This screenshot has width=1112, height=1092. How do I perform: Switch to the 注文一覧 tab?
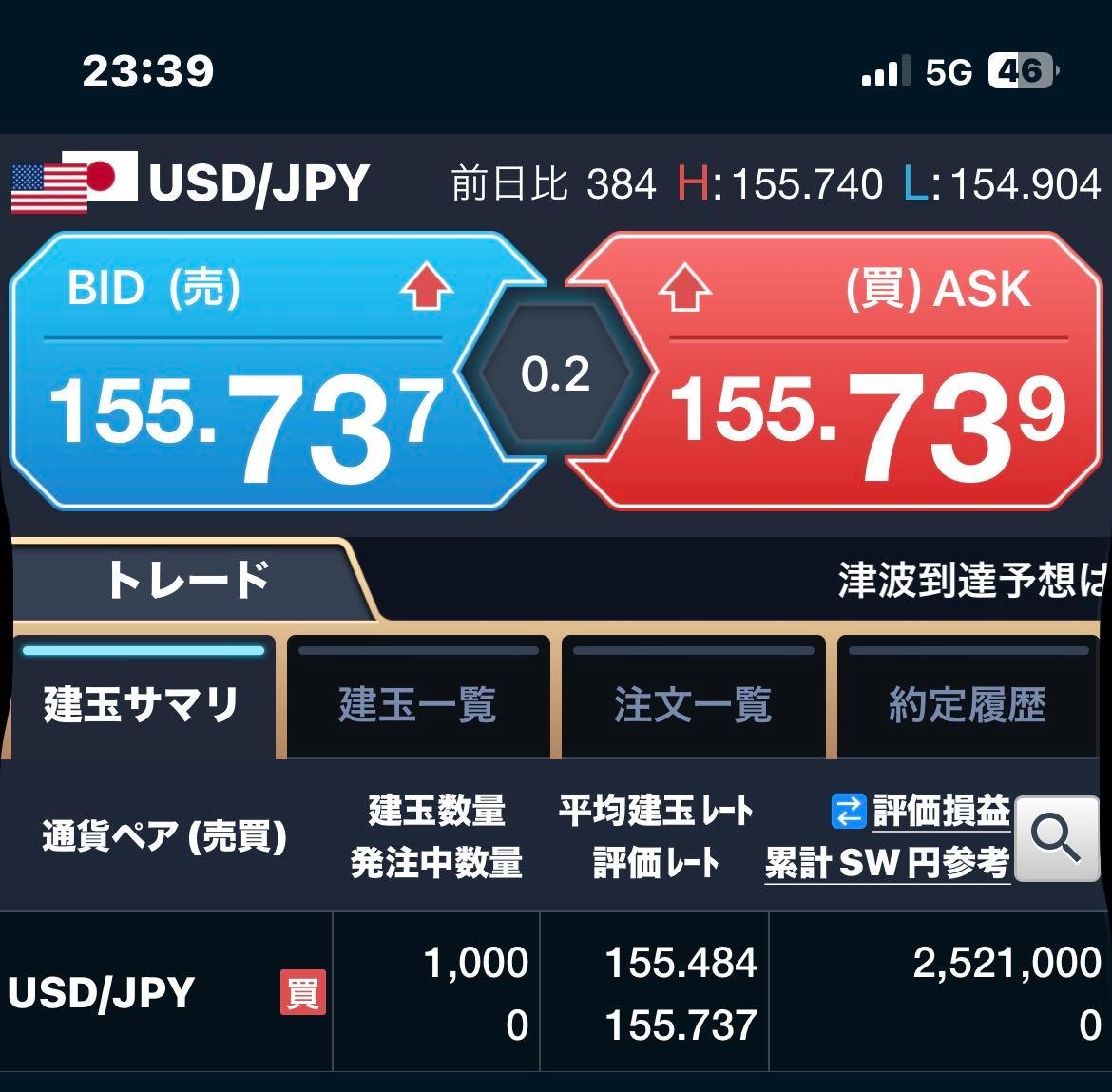pyautogui.click(x=693, y=703)
